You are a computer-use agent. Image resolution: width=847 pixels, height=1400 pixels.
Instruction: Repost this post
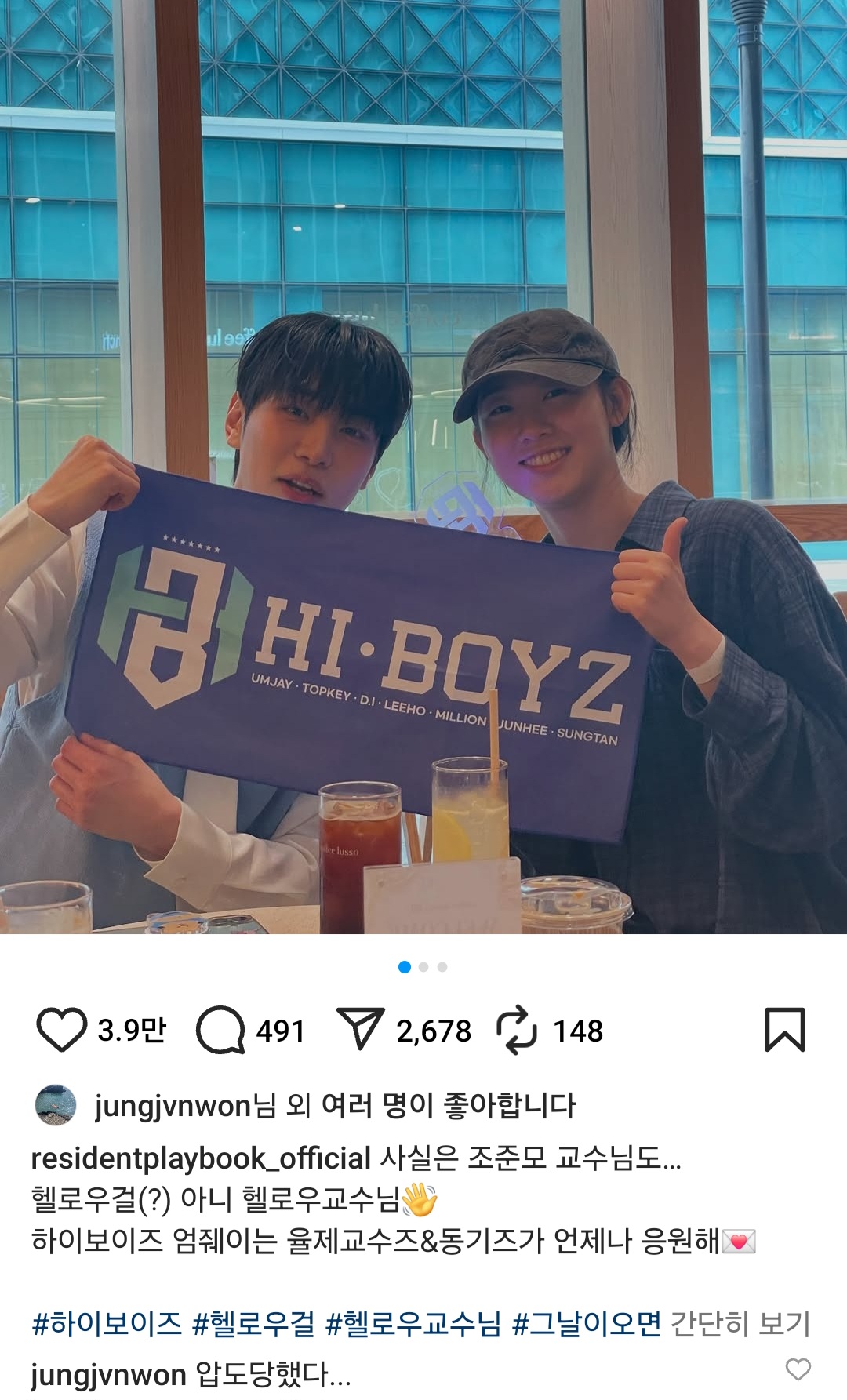[x=517, y=1030]
